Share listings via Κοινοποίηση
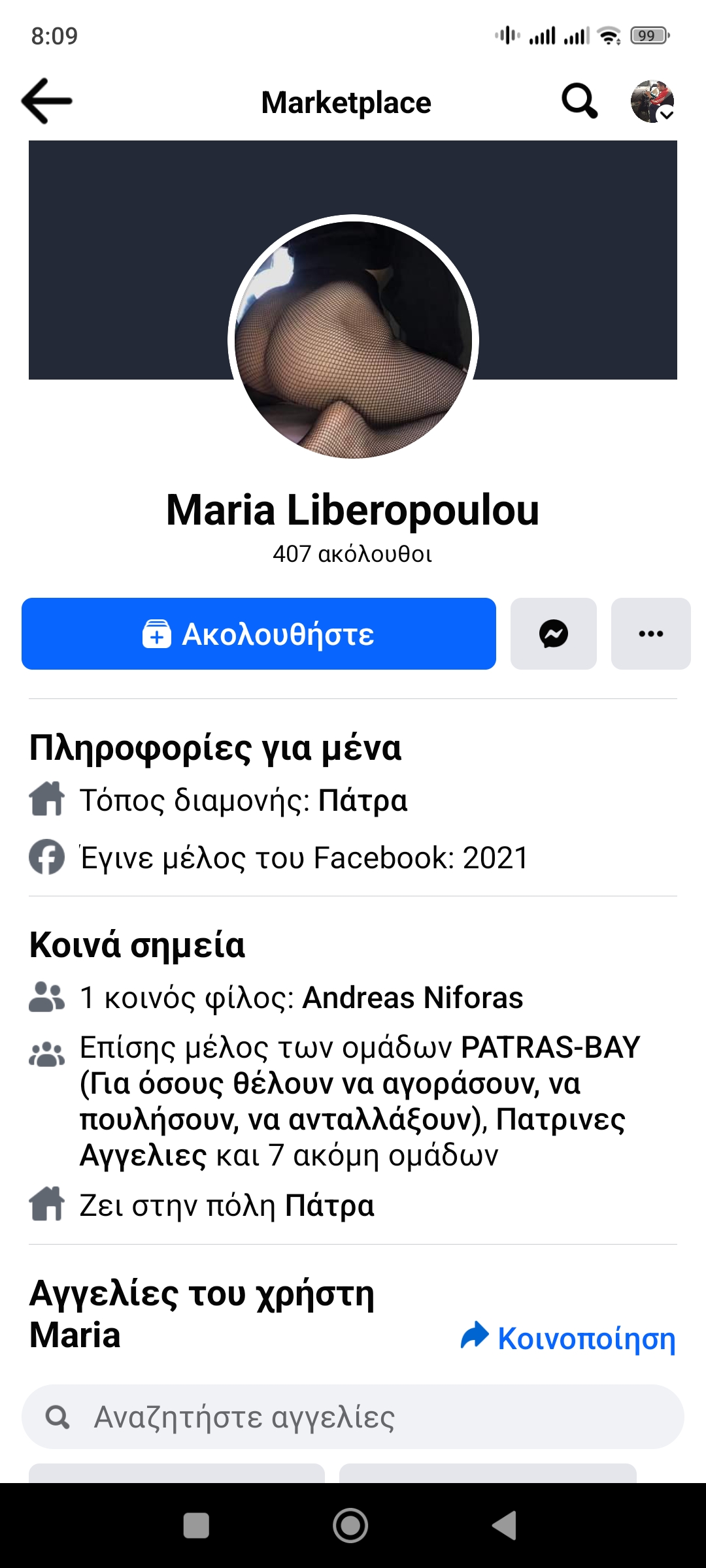 click(x=569, y=1338)
